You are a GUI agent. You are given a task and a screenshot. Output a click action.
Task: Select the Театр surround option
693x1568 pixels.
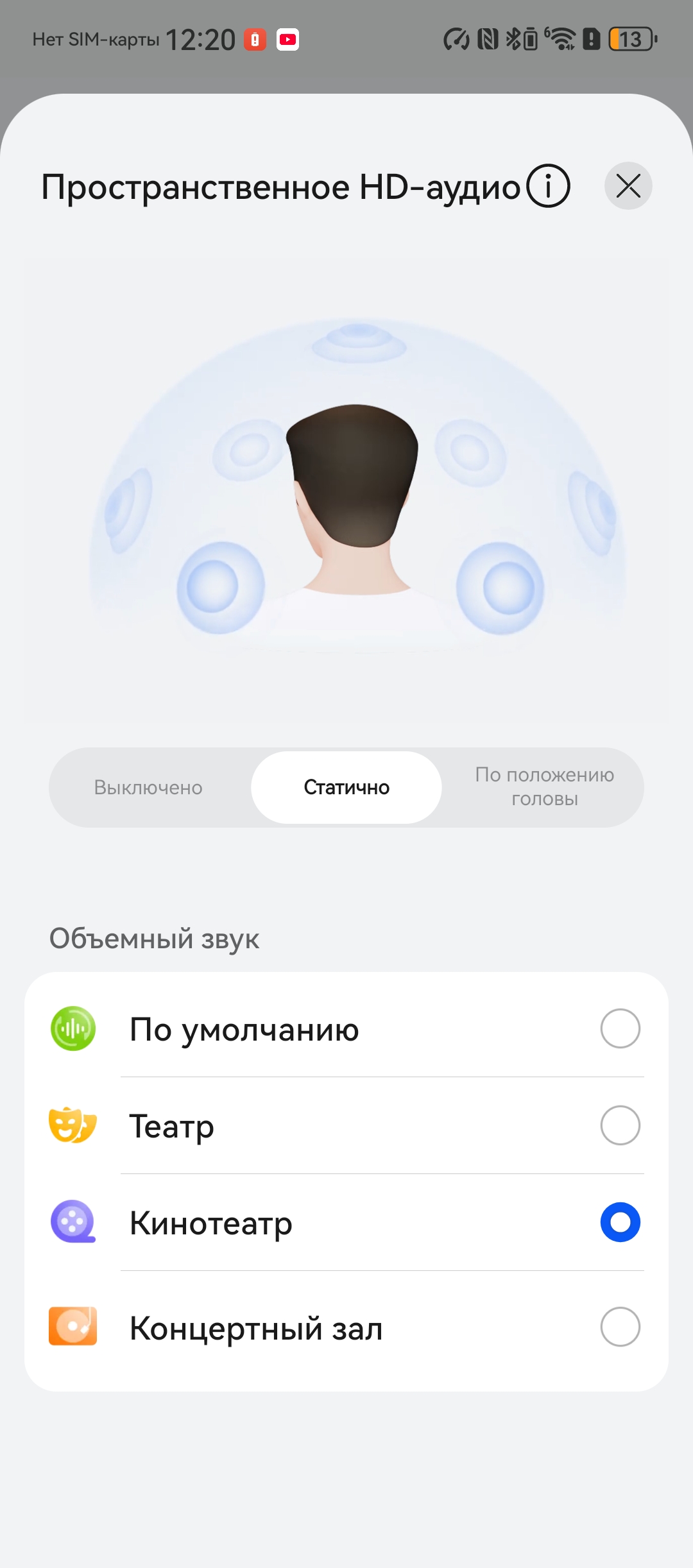(620, 1125)
